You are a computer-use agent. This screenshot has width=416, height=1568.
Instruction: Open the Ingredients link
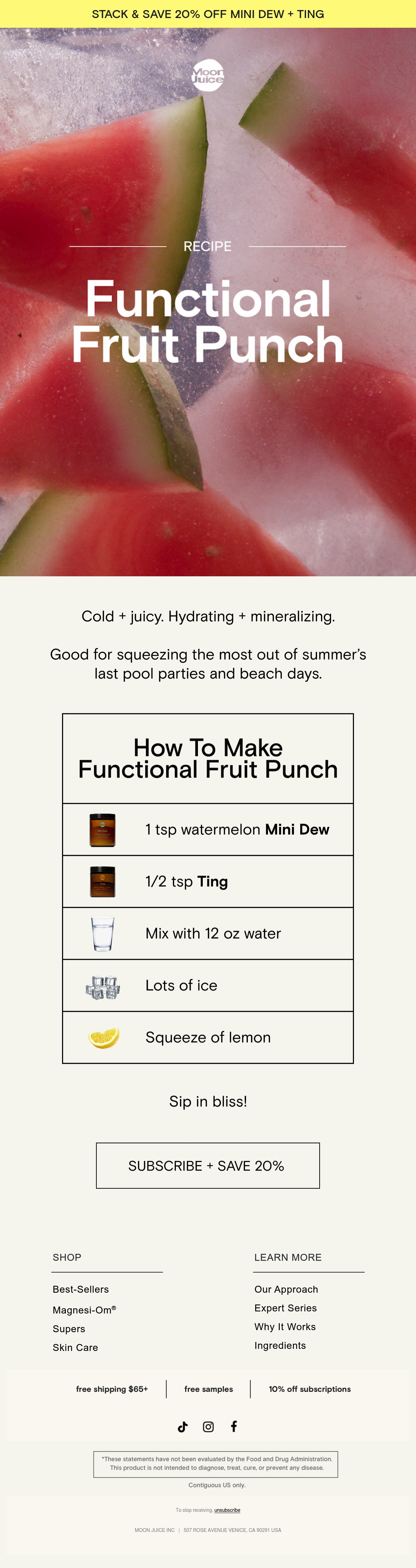pyautogui.click(x=280, y=1346)
